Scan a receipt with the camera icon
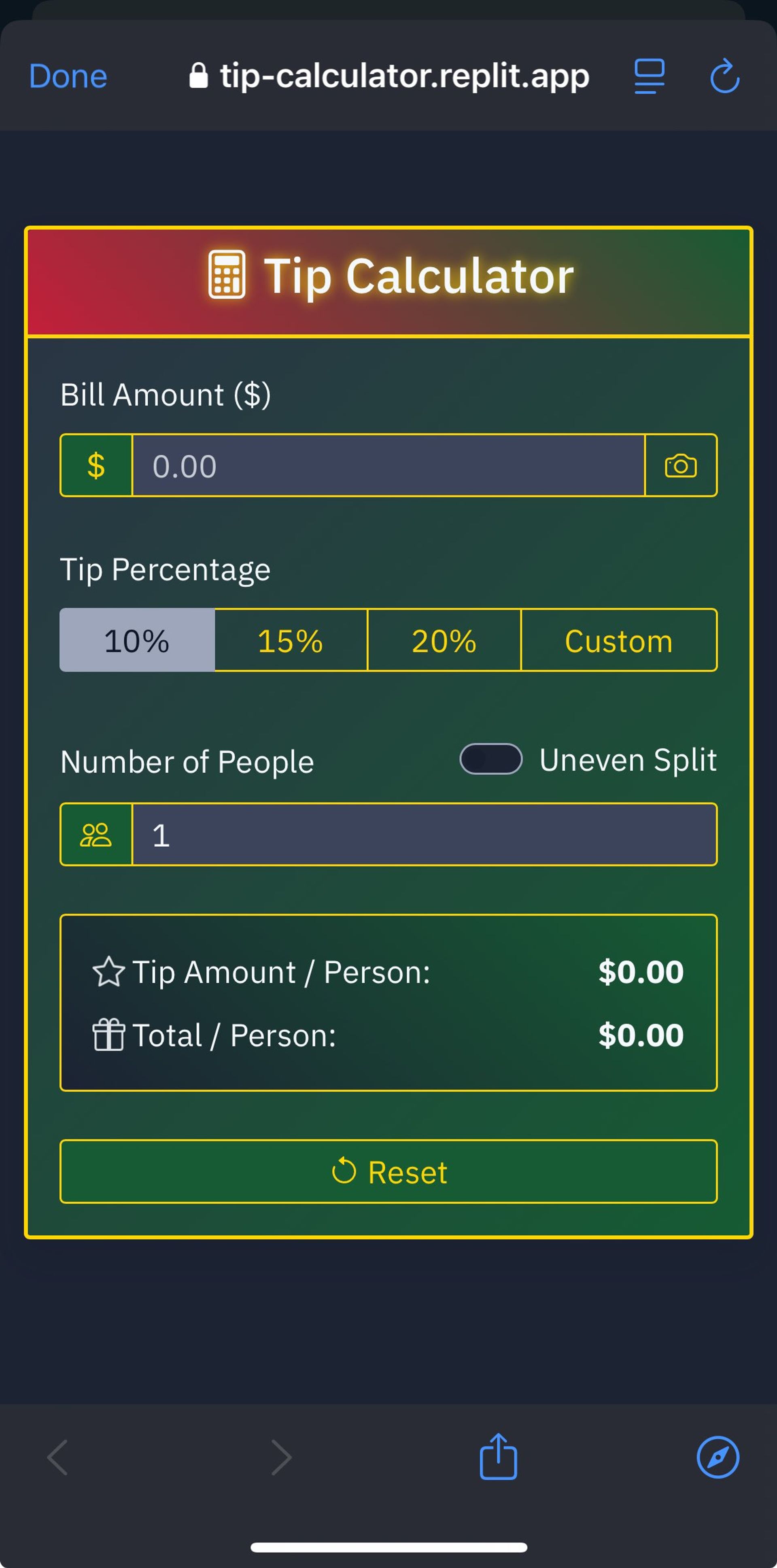Screen dimensions: 777x1568 (681, 465)
